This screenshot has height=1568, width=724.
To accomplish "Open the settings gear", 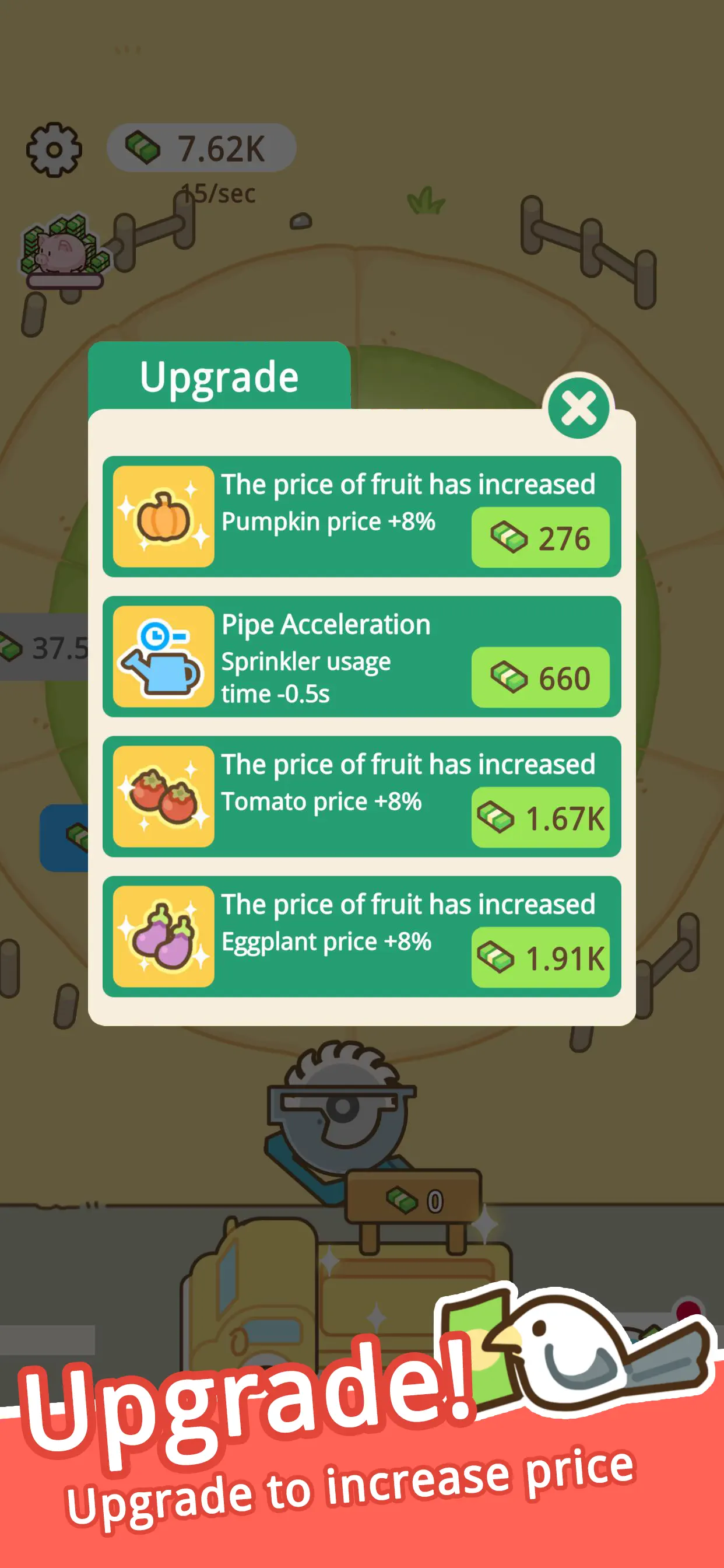I will (x=54, y=150).
